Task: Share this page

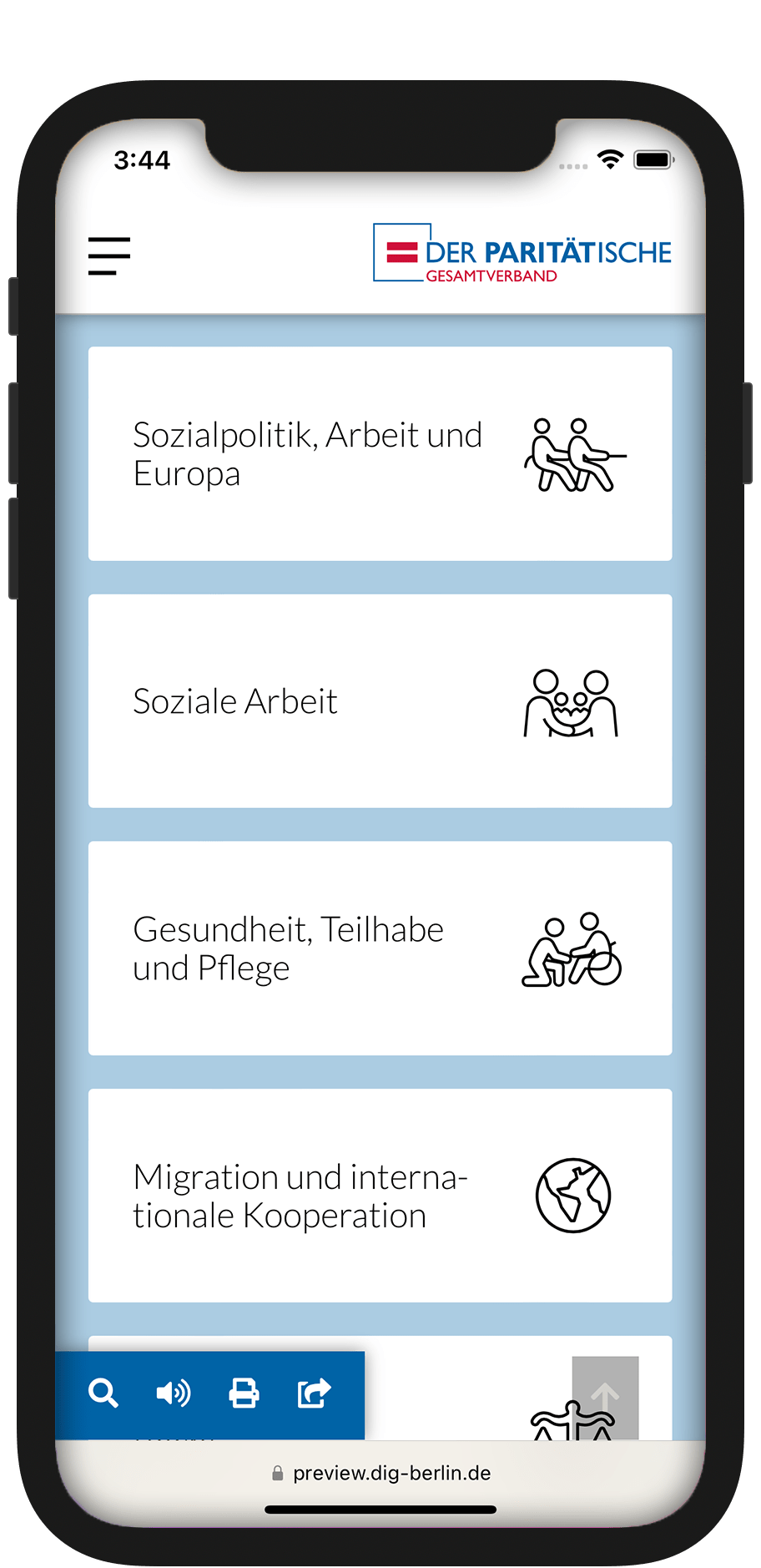Action: (x=315, y=1393)
